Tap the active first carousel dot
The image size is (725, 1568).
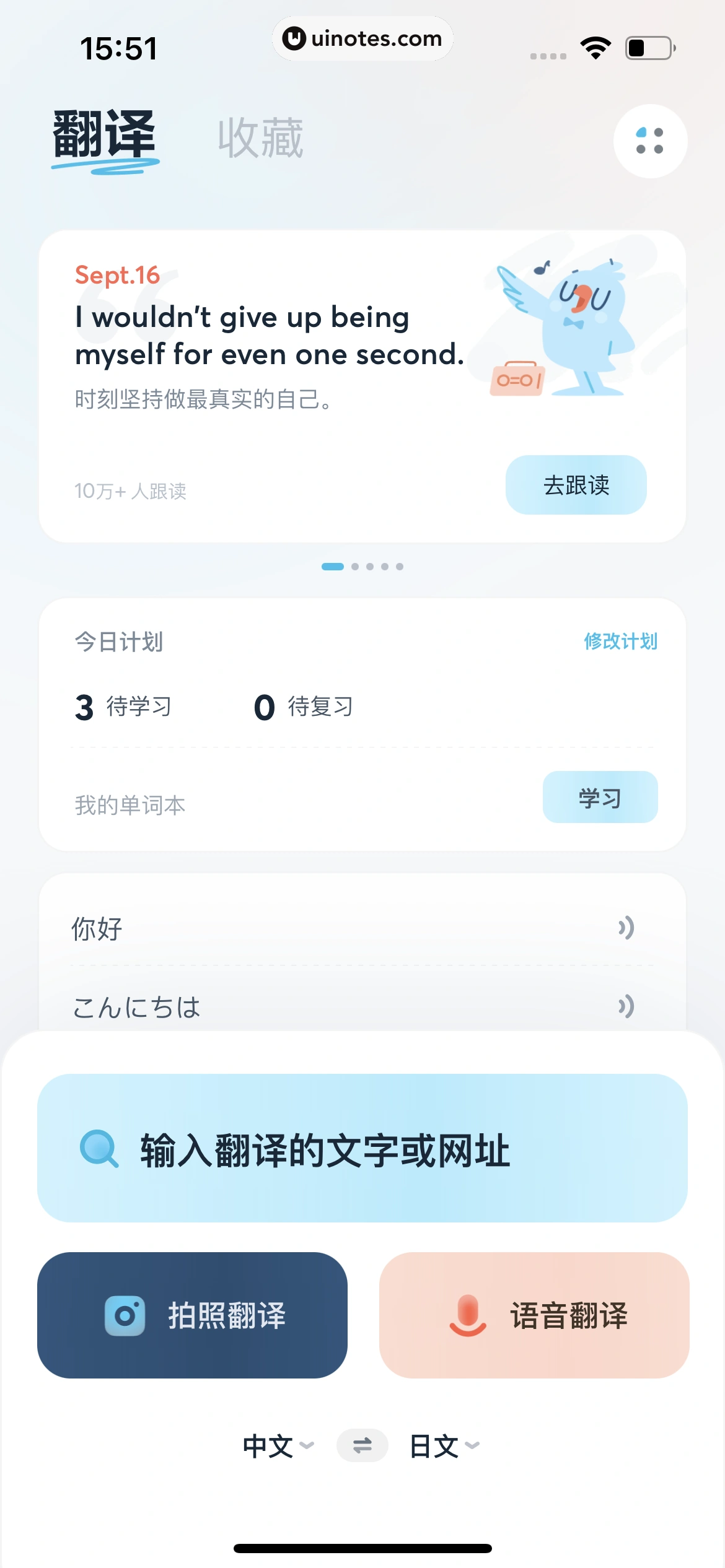[x=333, y=565]
